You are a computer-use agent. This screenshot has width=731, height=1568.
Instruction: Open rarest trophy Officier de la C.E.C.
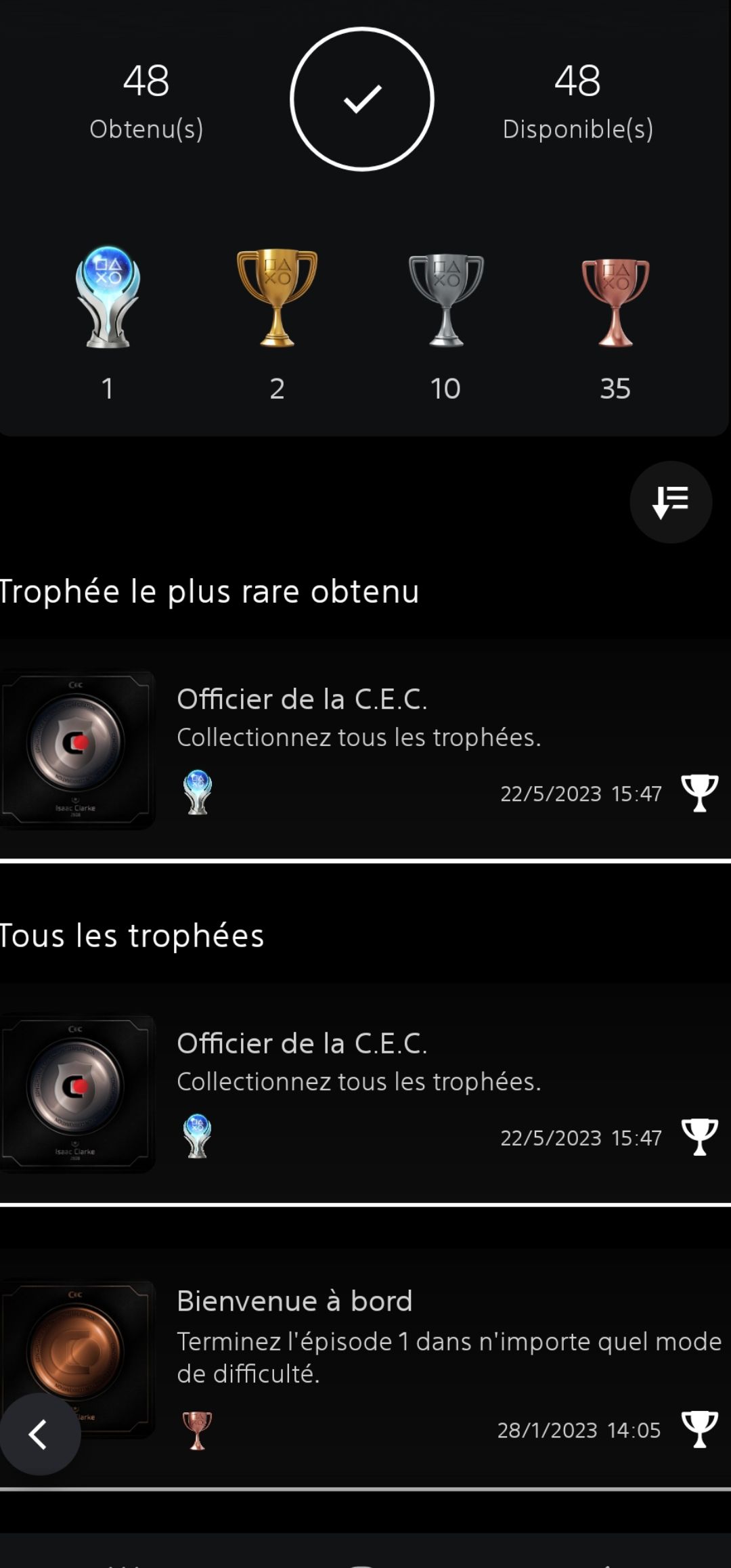365,748
